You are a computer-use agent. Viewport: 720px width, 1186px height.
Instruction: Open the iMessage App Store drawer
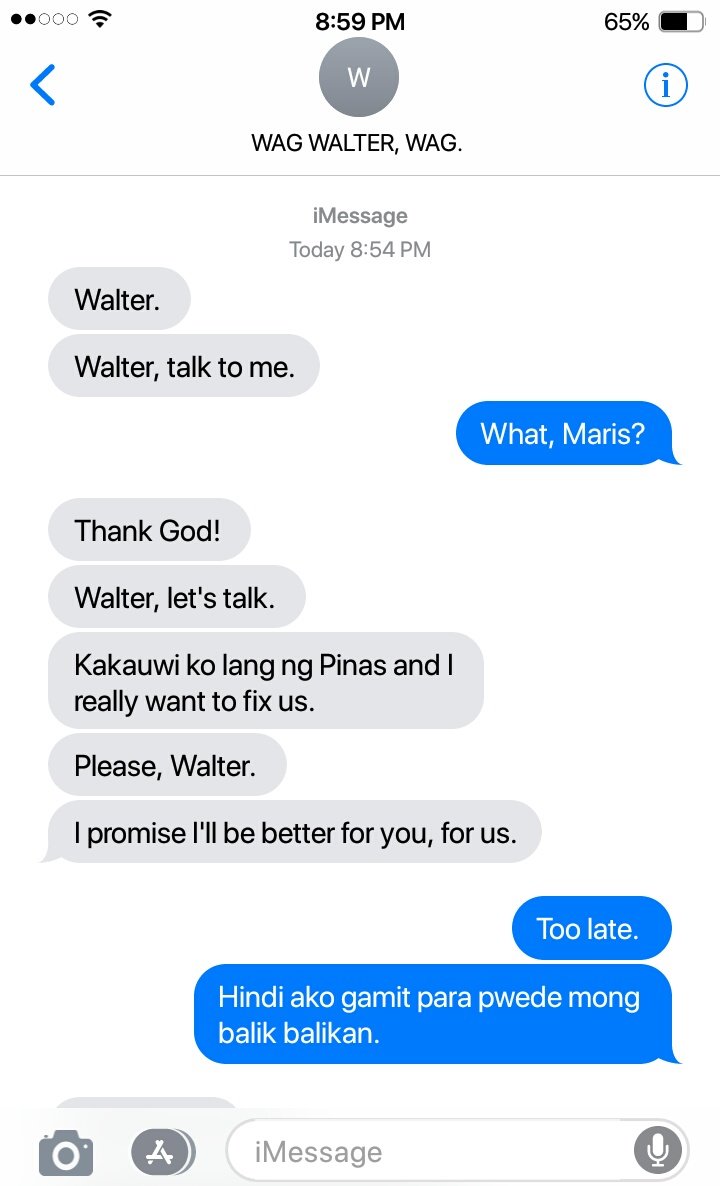point(162,1152)
